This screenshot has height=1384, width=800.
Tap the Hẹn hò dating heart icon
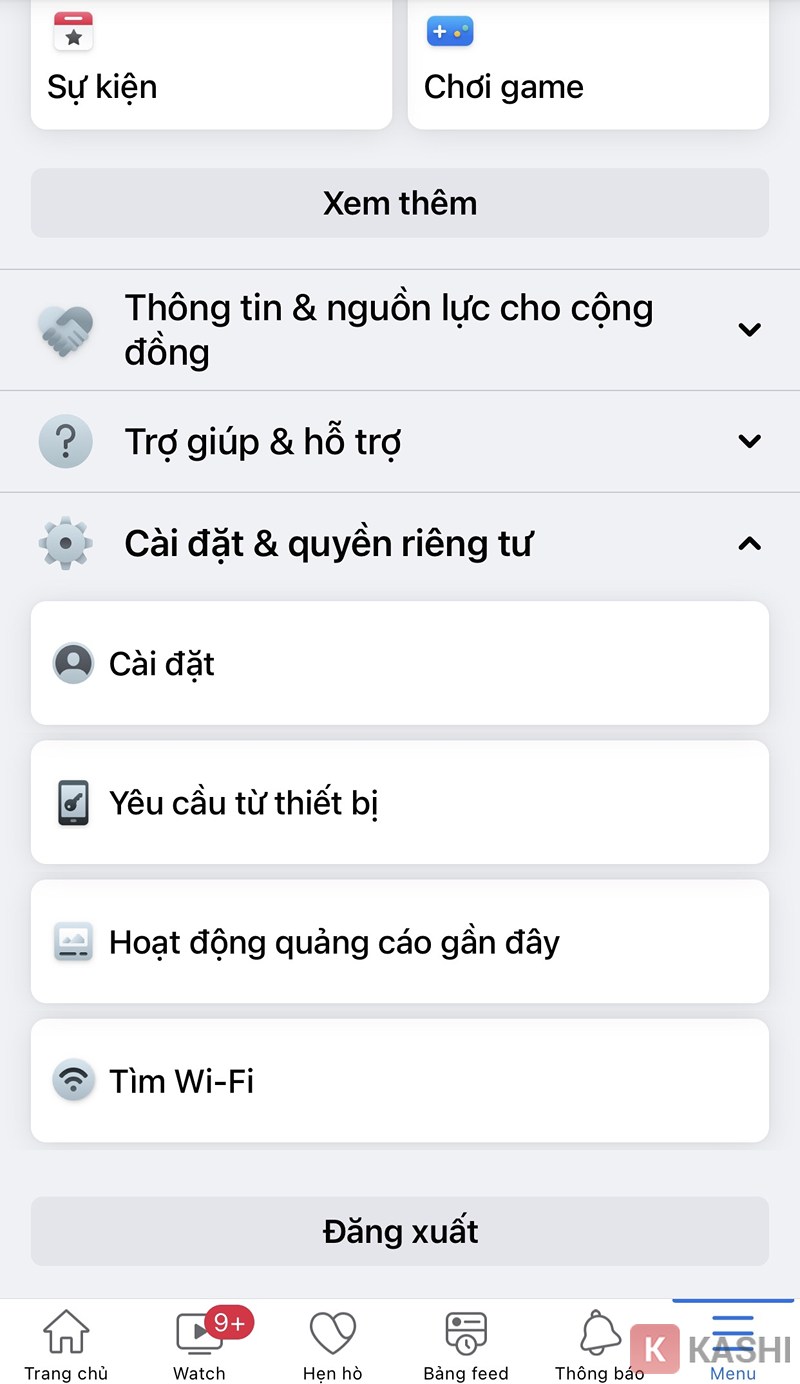332,1332
